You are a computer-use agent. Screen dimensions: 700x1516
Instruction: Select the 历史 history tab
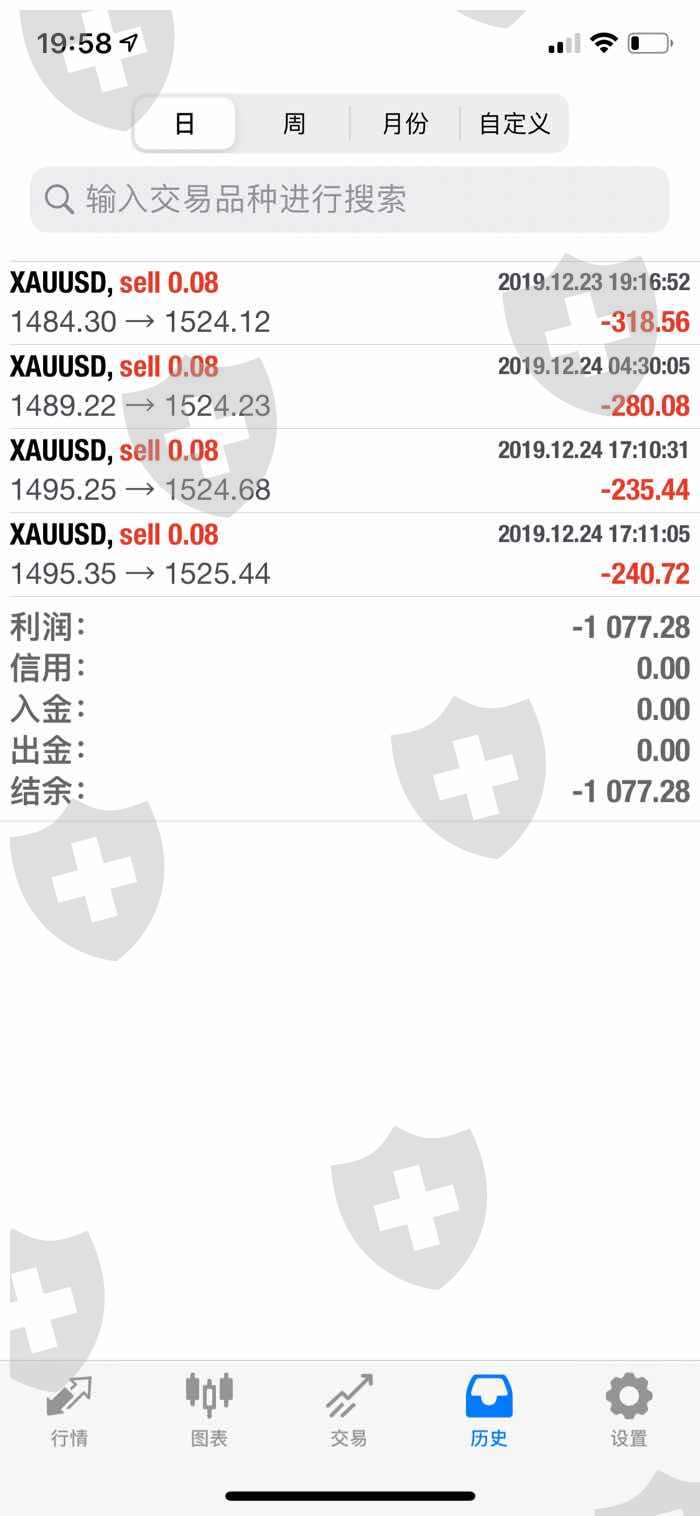coord(489,1410)
